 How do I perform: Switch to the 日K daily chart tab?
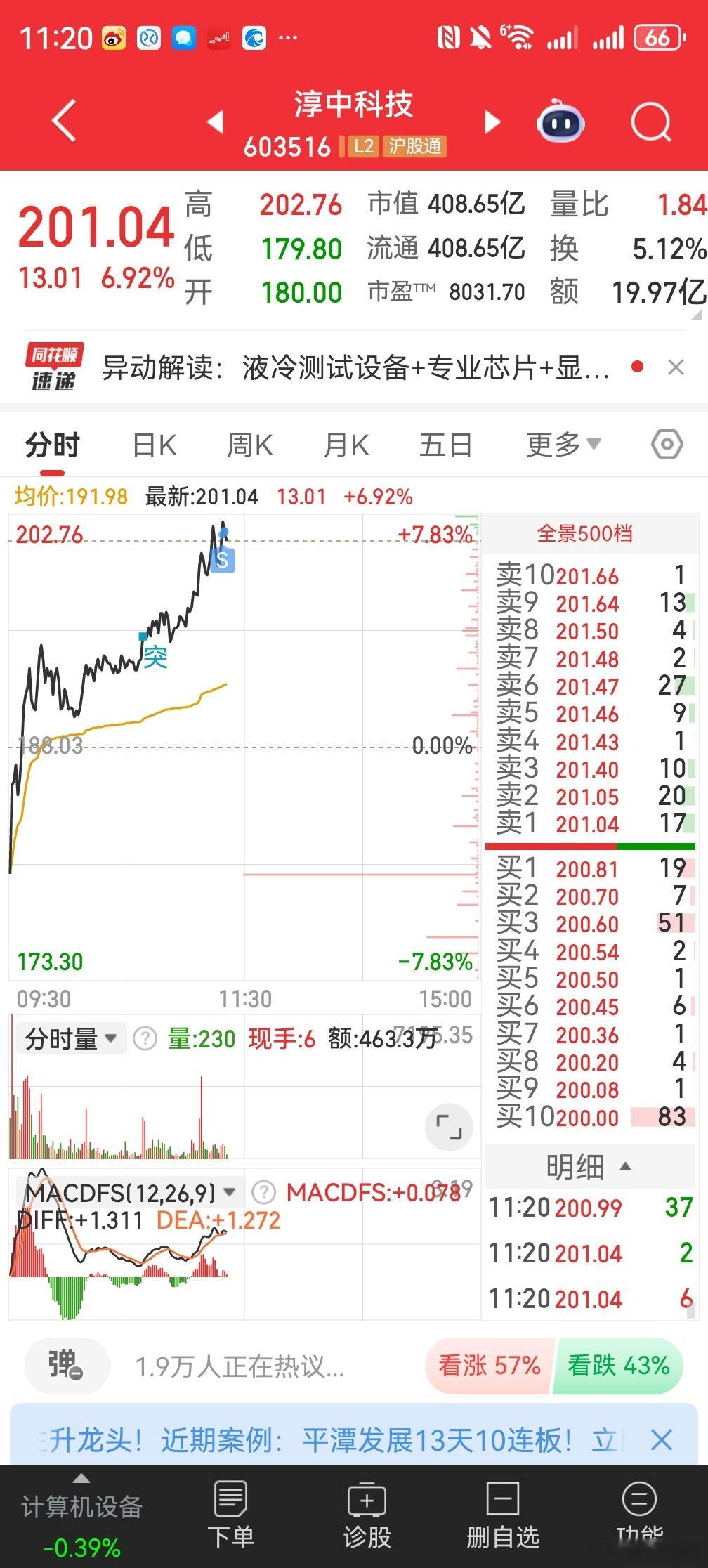tap(152, 444)
